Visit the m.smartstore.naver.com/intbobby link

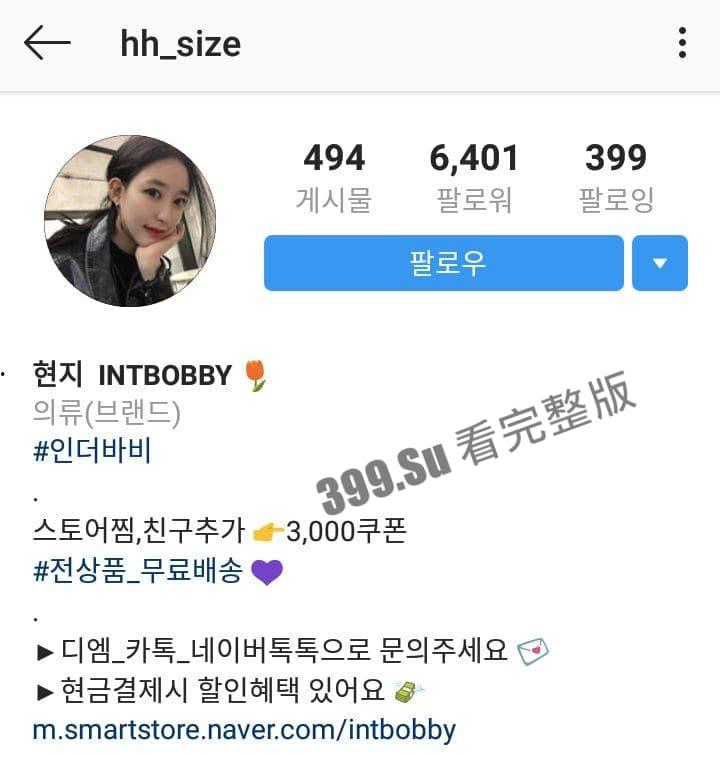coord(244,729)
